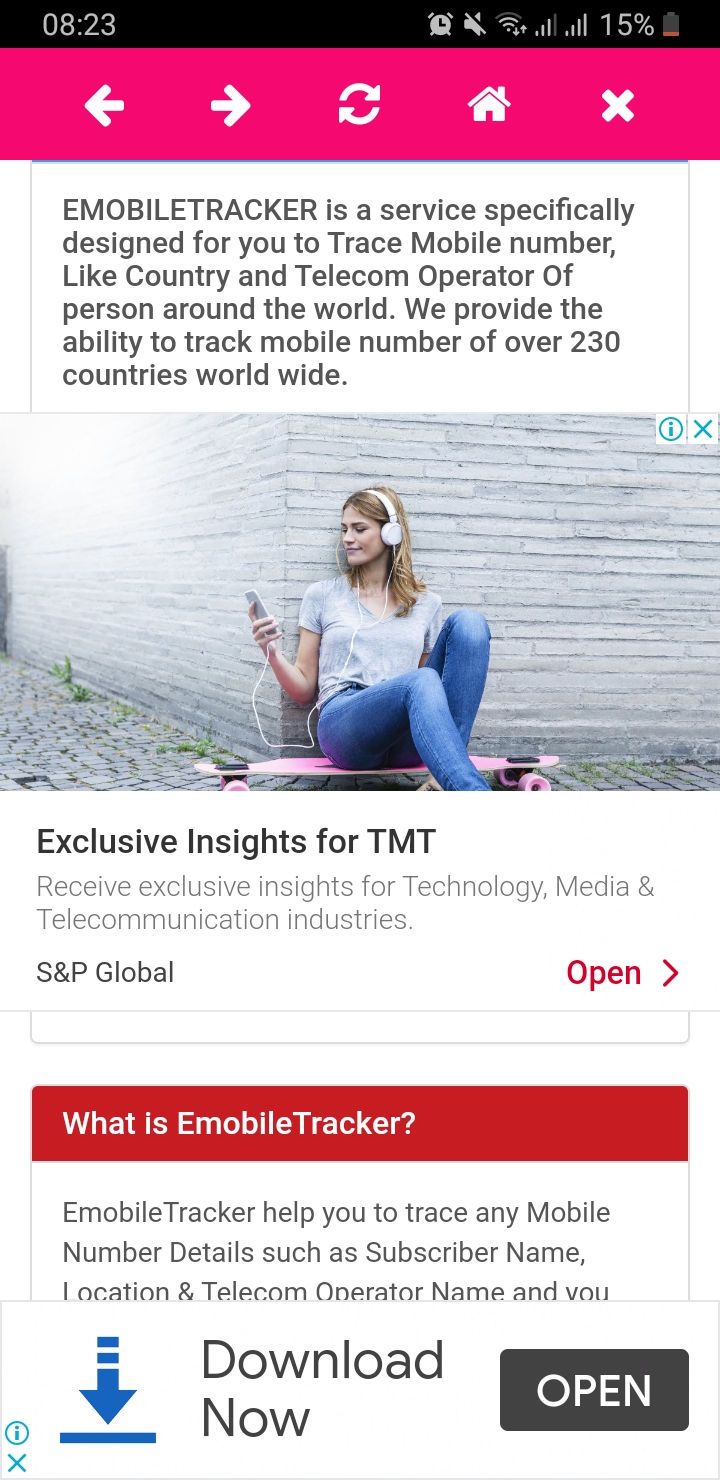
Task: Open the home page
Action: point(489,105)
